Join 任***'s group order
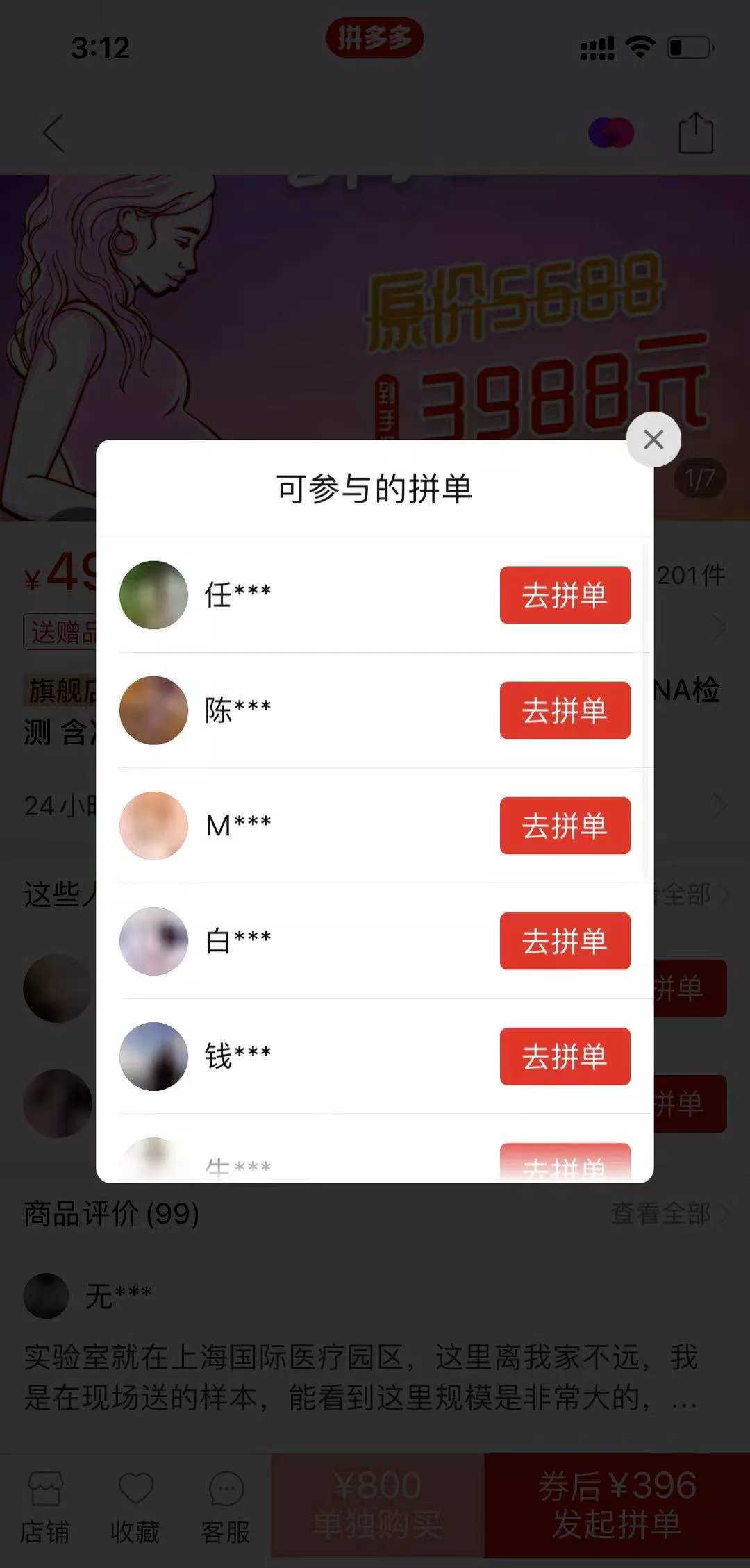 [x=565, y=595]
